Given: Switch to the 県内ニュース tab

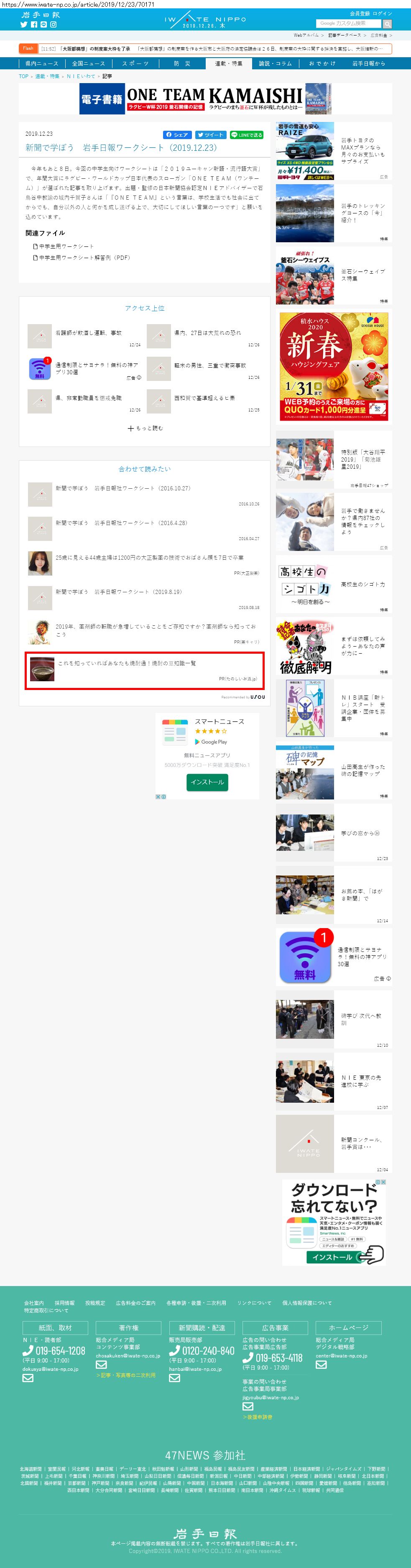Looking at the screenshot, I should 41,63.
